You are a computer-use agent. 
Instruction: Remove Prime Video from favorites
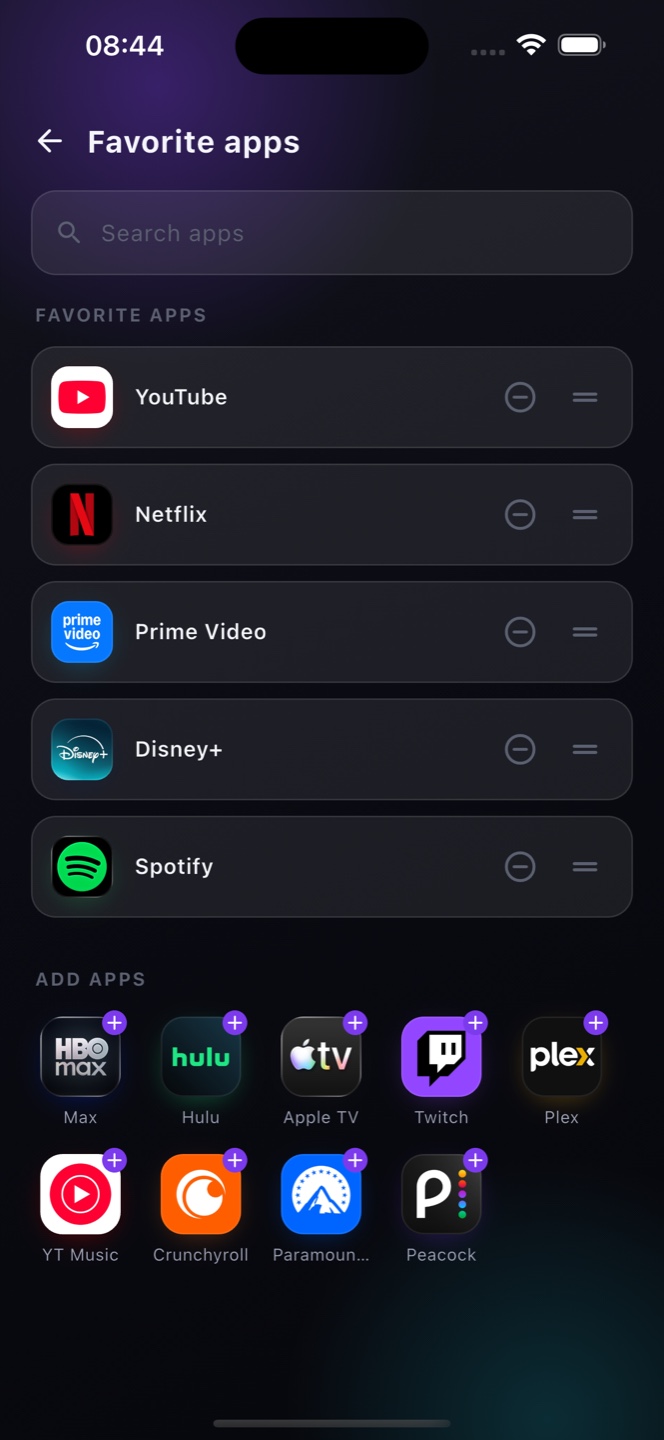520,632
